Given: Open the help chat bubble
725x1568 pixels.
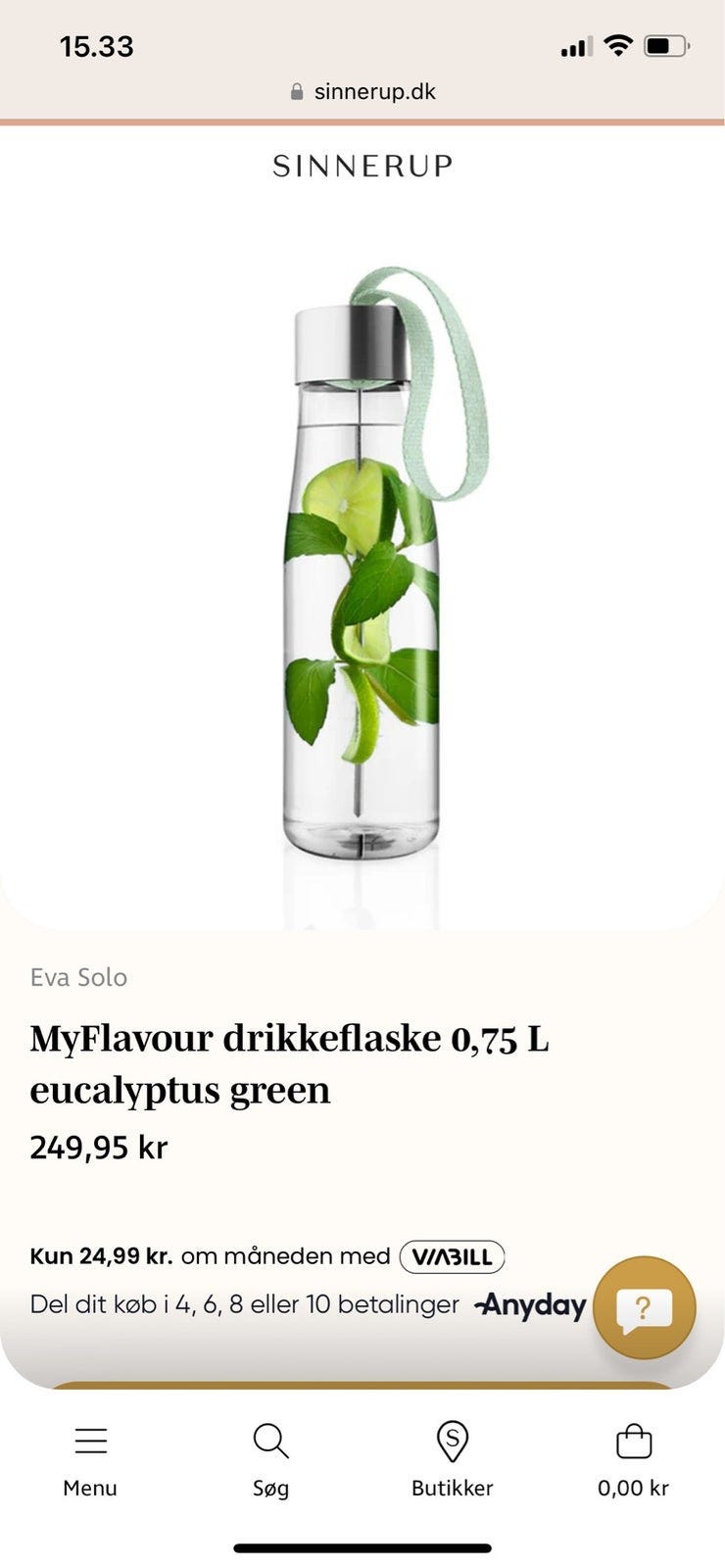Looking at the screenshot, I should tap(644, 1307).
